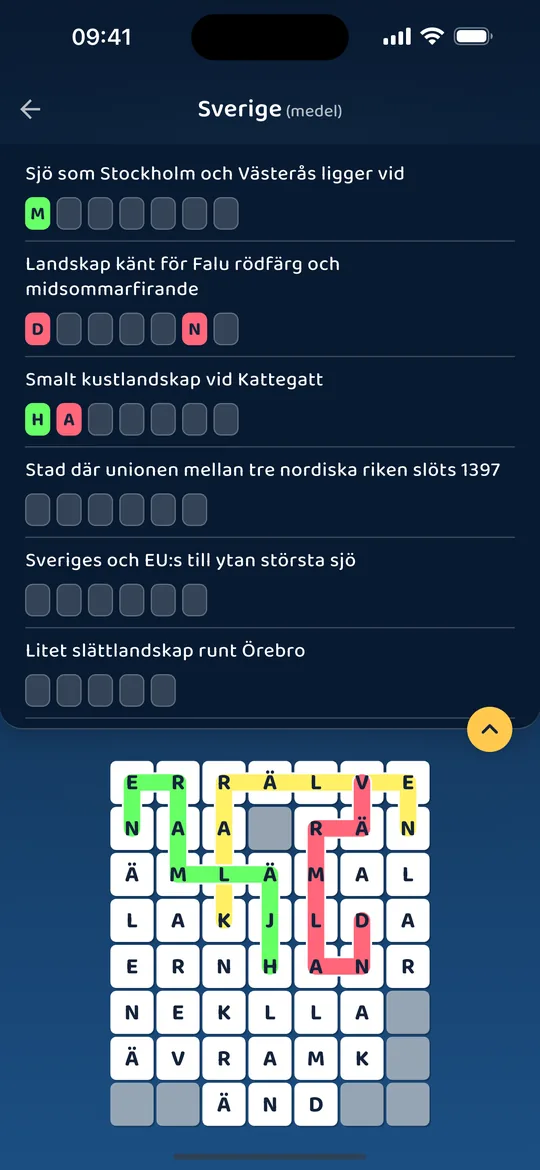Select the EU:s största sjö clue
Screen dimensions: 540x1170
click(190, 560)
